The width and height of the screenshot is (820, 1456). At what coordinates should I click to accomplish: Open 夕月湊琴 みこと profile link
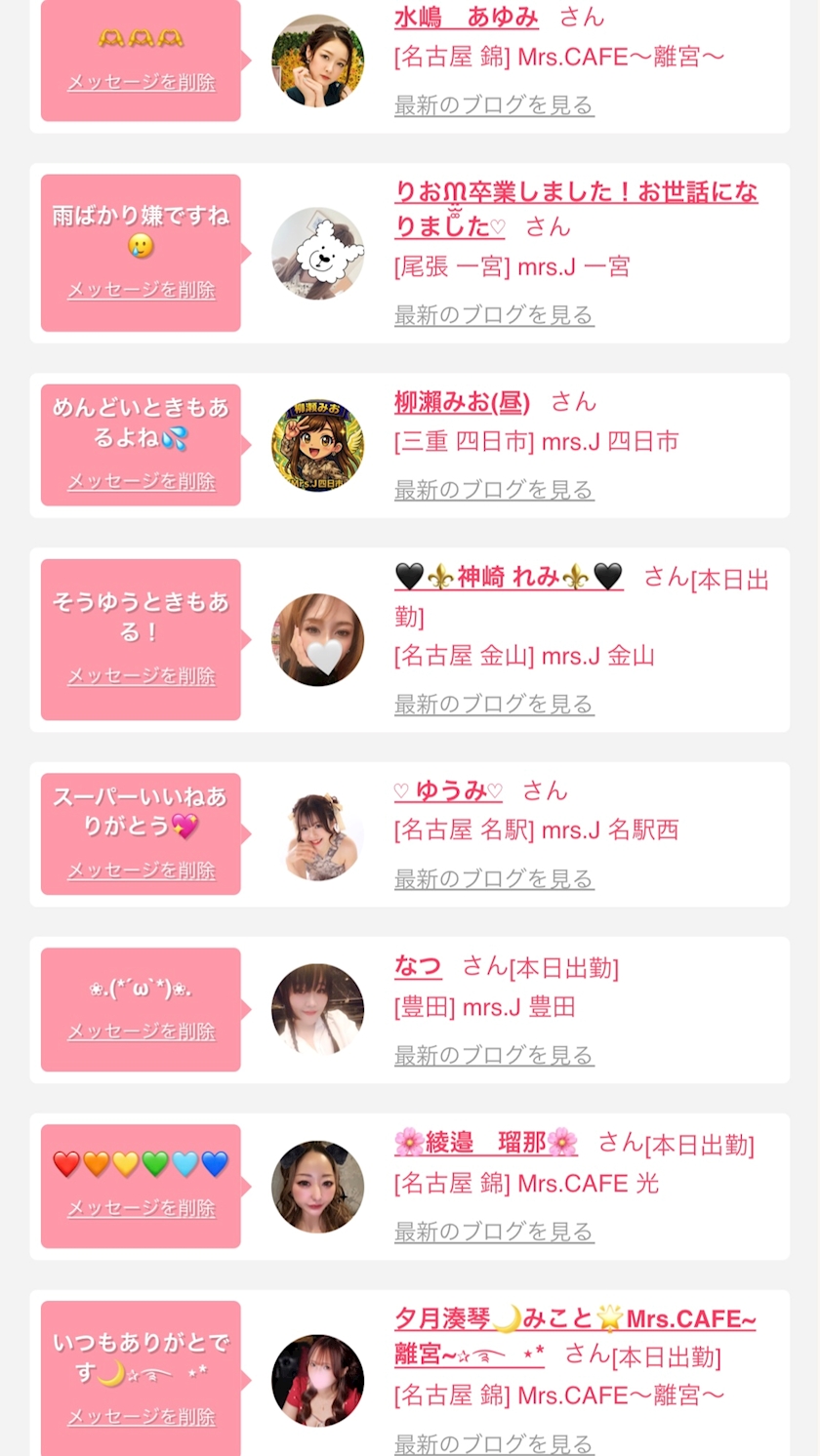[575, 1336]
